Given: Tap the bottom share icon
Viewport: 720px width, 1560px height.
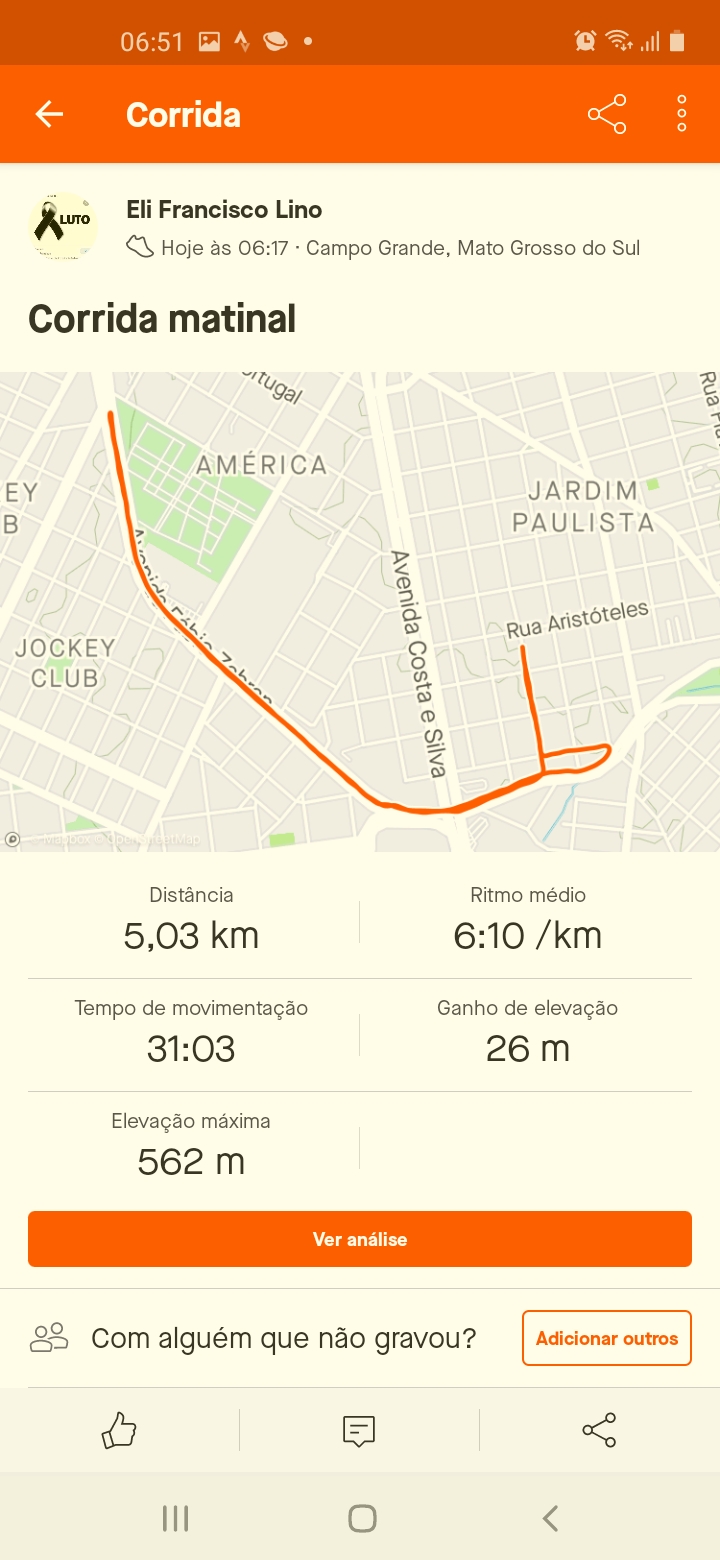Looking at the screenshot, I should coord(599,1430).
